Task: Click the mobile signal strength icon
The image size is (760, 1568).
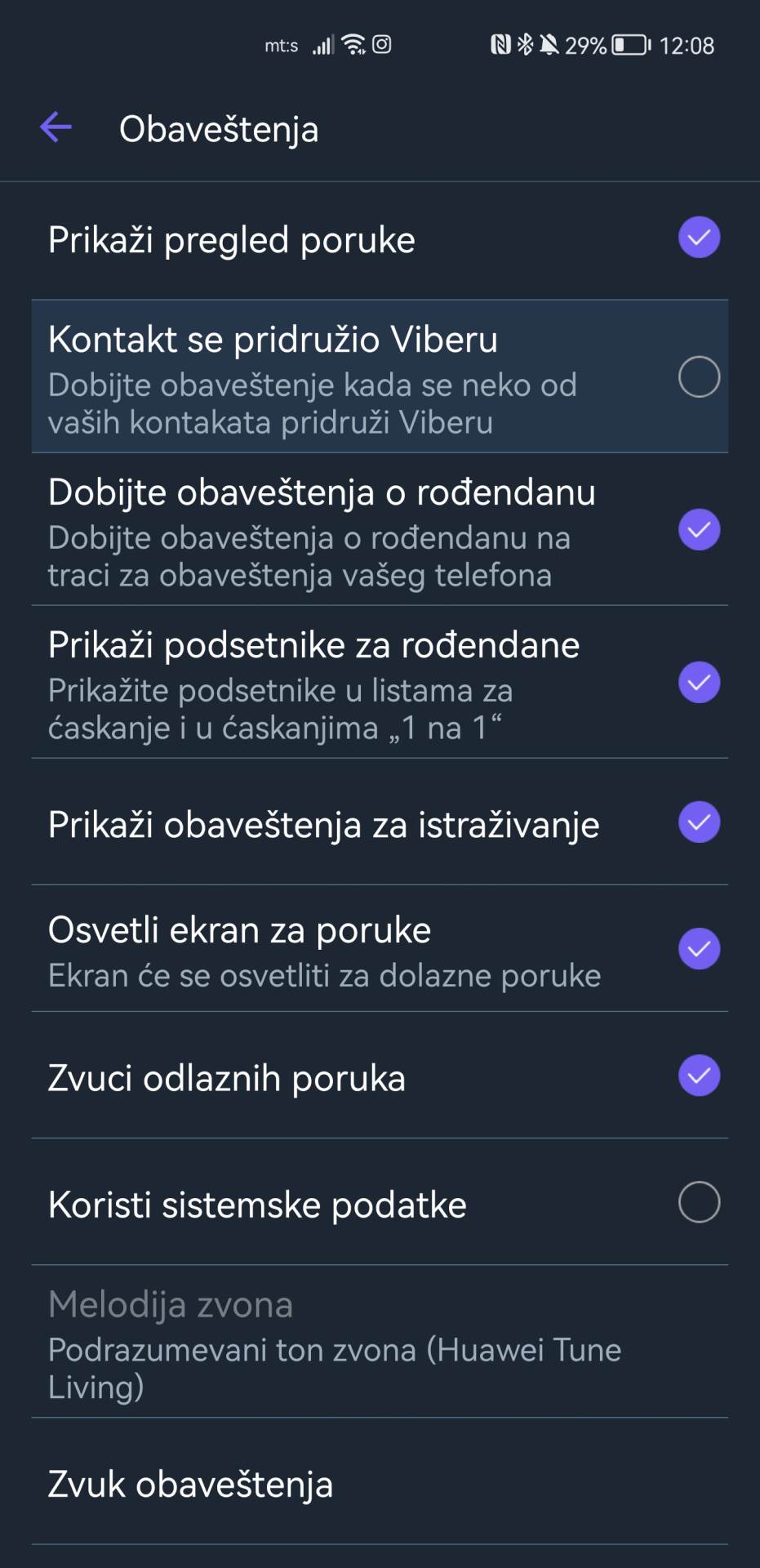Action: pos(322,45)
